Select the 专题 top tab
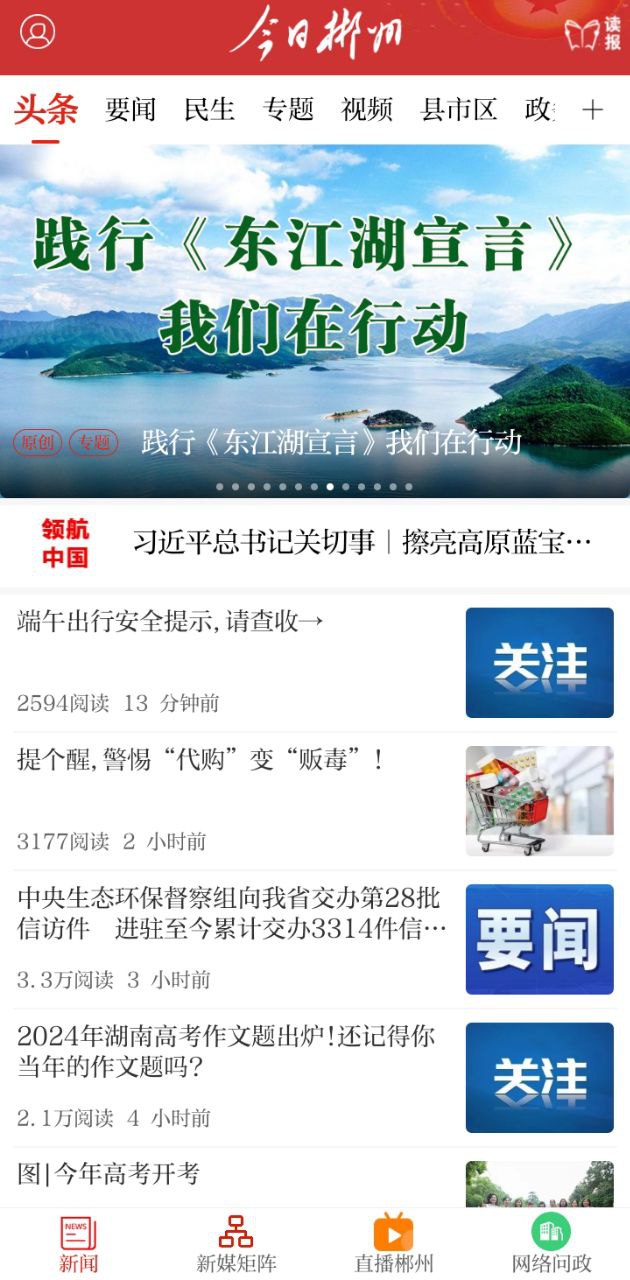Image resolution: width=630 pixels, height=1280 pixels. coord(288,109)
